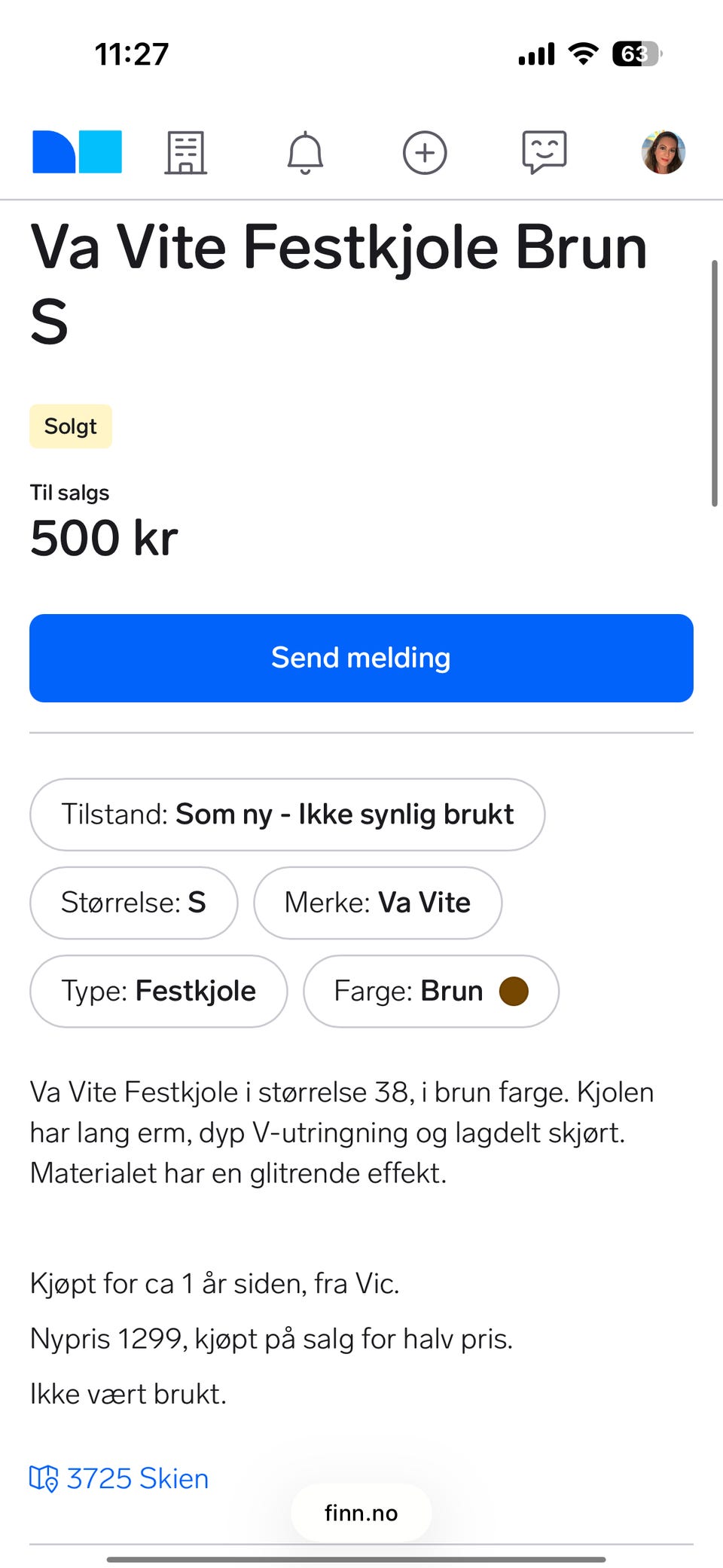
Task: Go to the FINN home logo
Action: [77, 151]
